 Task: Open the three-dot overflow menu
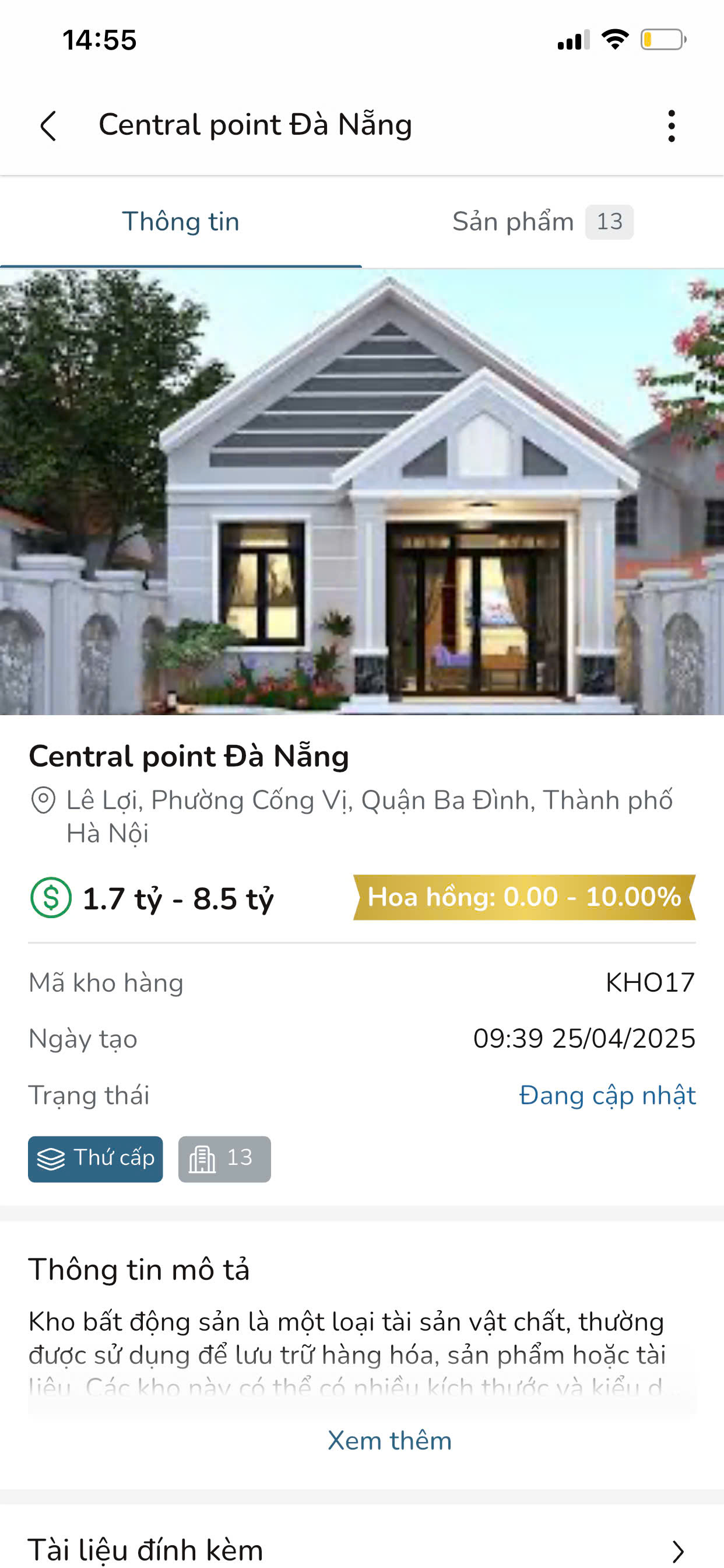[x=671, y=126]
